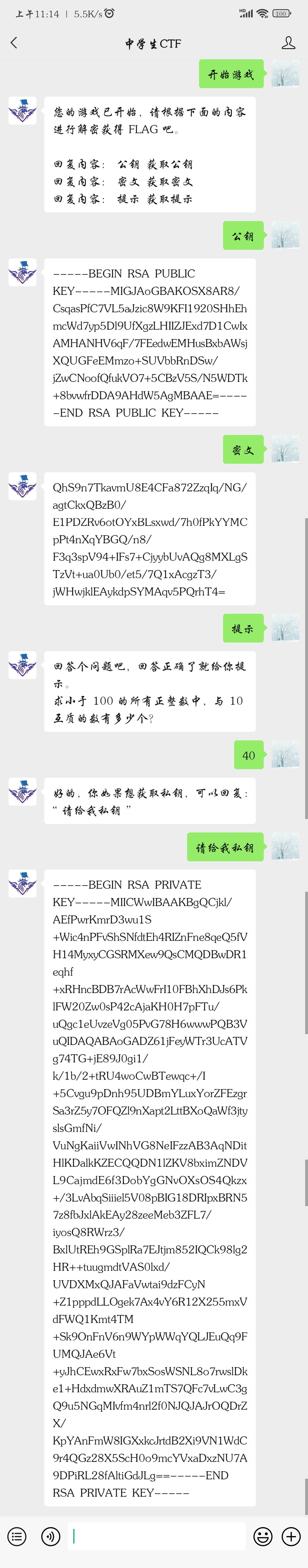Viewport: 308px width, 1568px height.
Task: Open the emoji picker
Action: point(263,1536)
